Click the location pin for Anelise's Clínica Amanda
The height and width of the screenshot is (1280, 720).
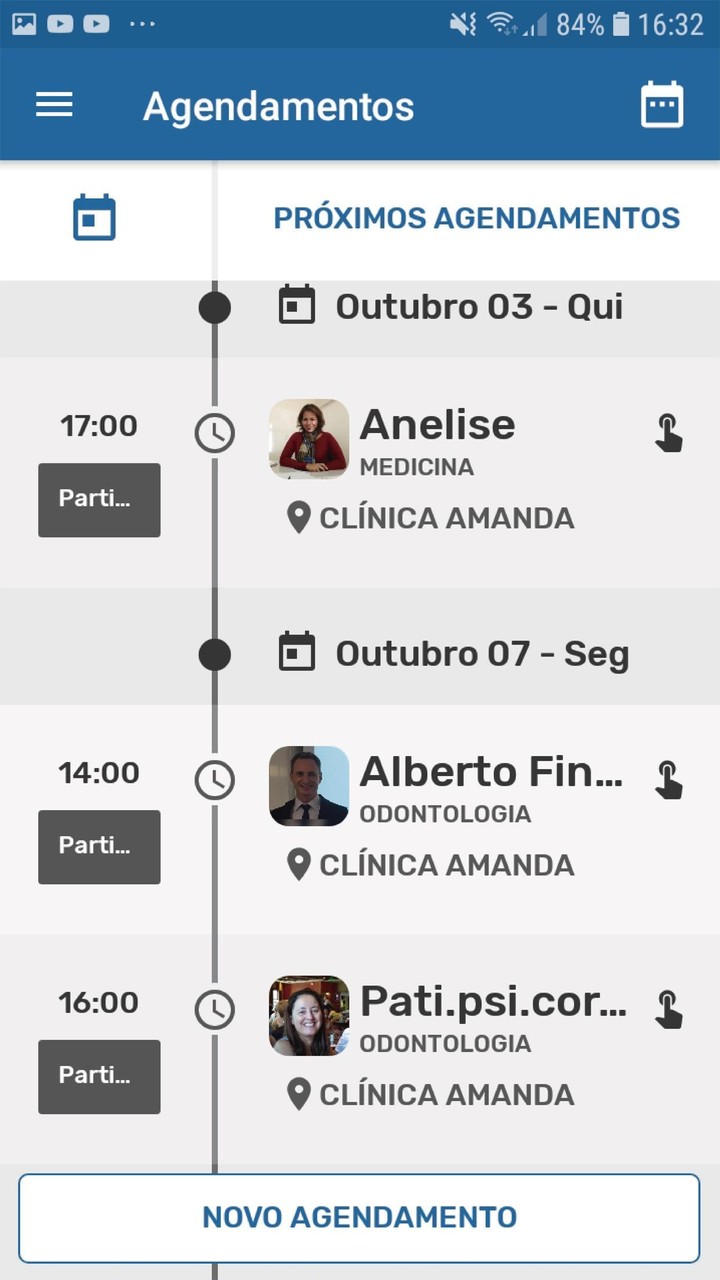tap(297, 518)
